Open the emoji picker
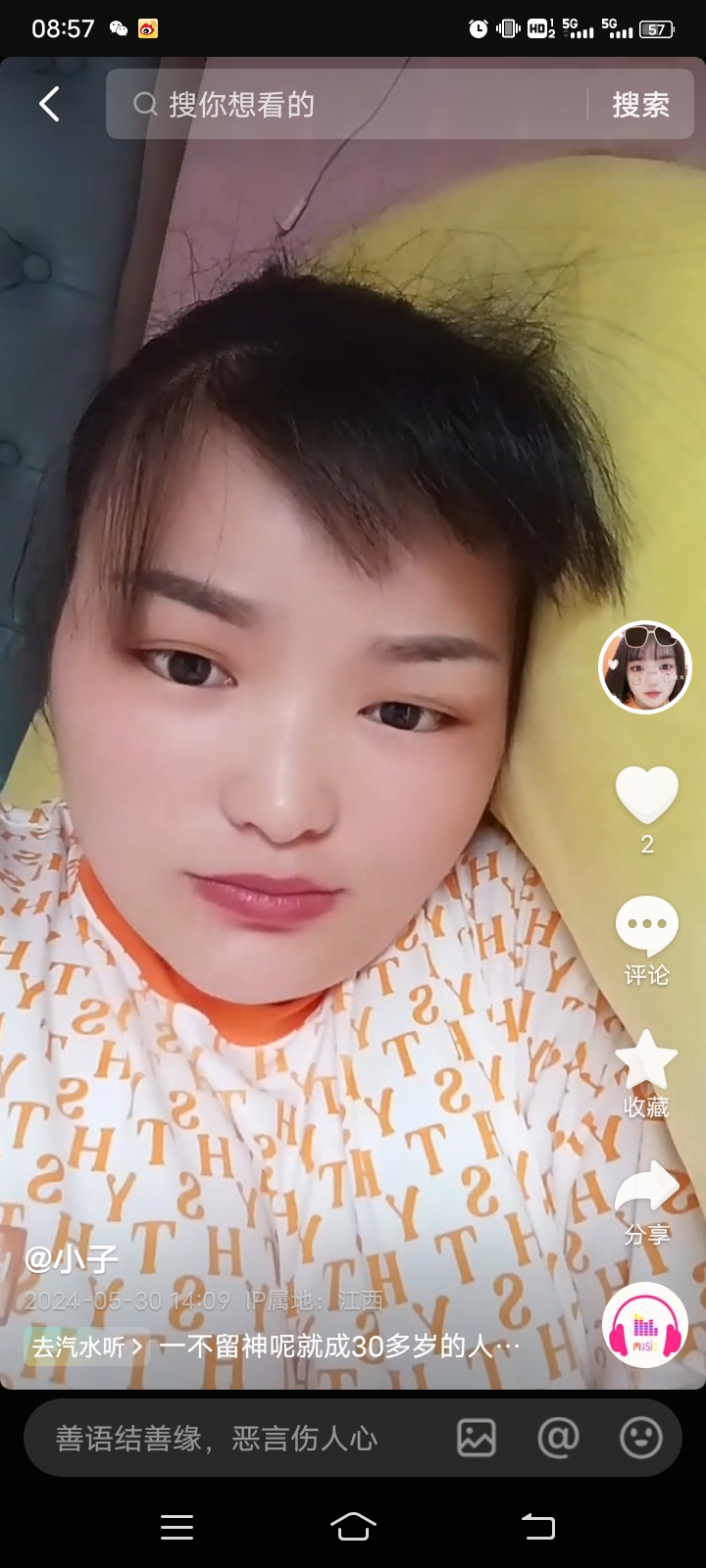The height and width of the screenshot is (1568, 706). pyautogui.click(x=640, y=1438)
